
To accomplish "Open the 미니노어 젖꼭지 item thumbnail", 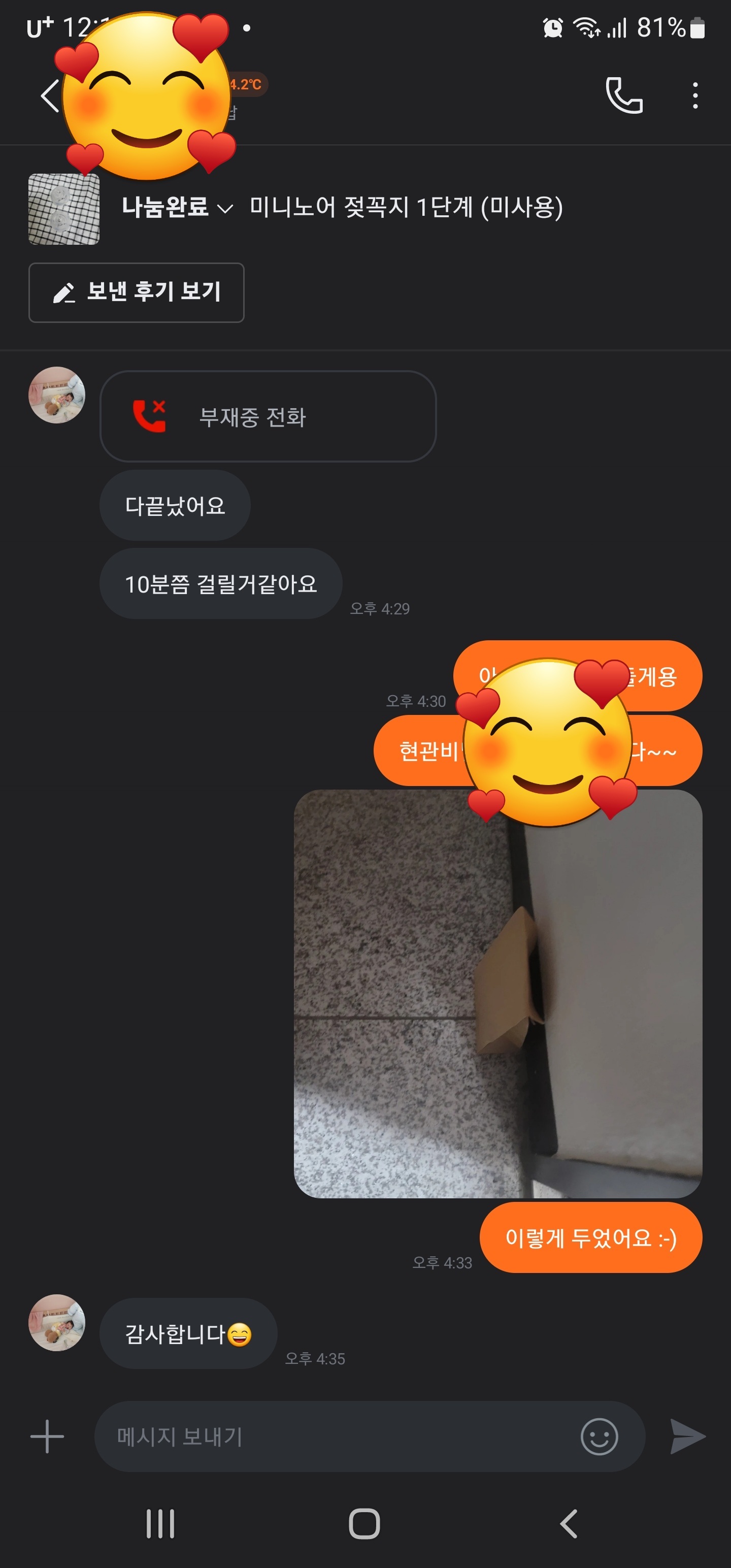I will [x=64, y=209].
